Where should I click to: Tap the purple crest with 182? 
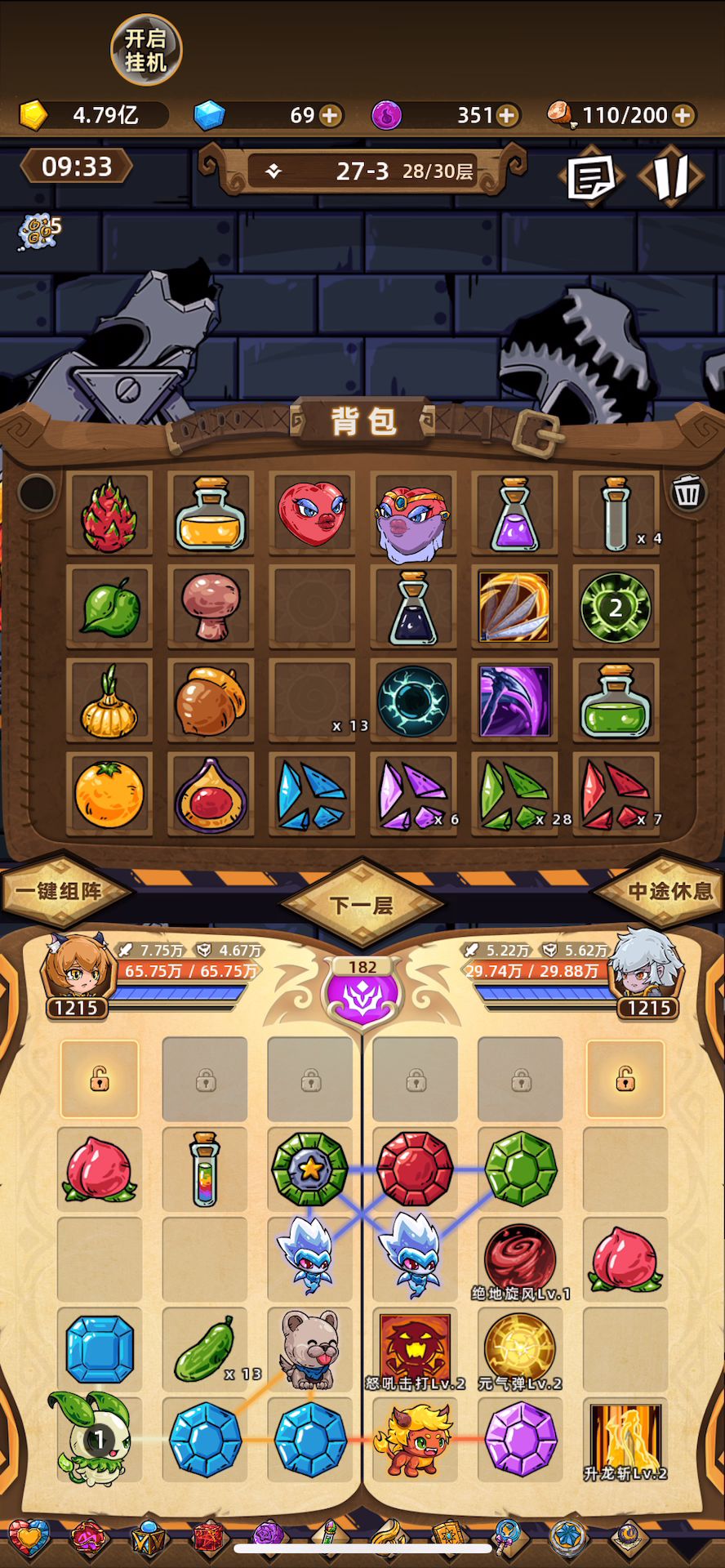[362, 990]
